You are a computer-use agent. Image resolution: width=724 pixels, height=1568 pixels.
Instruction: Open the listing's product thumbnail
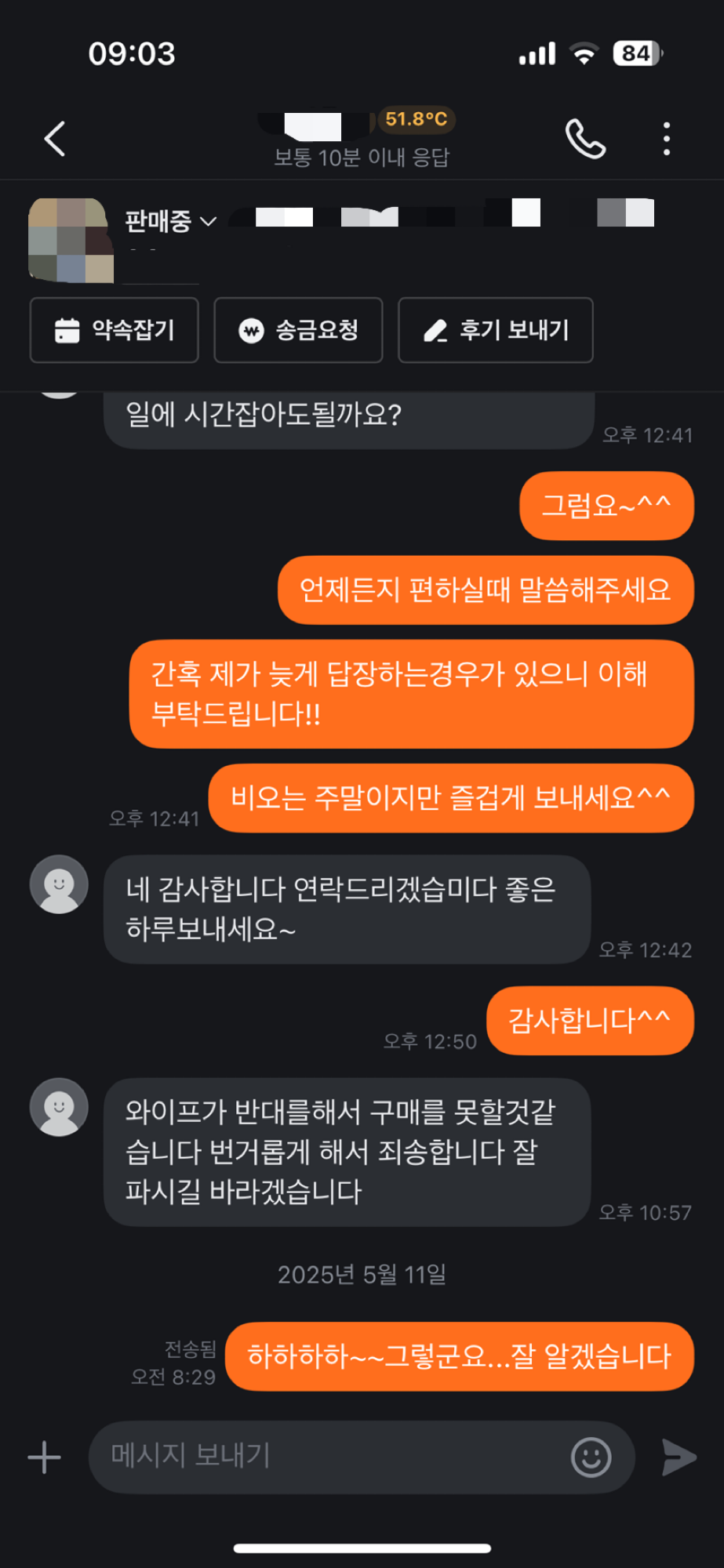71,240
